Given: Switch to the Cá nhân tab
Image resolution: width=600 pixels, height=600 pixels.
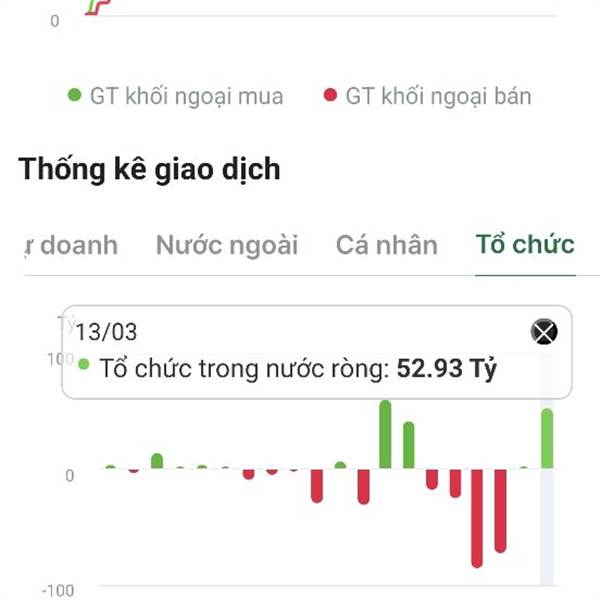Looking at the screenshot, I should point(386,245).
